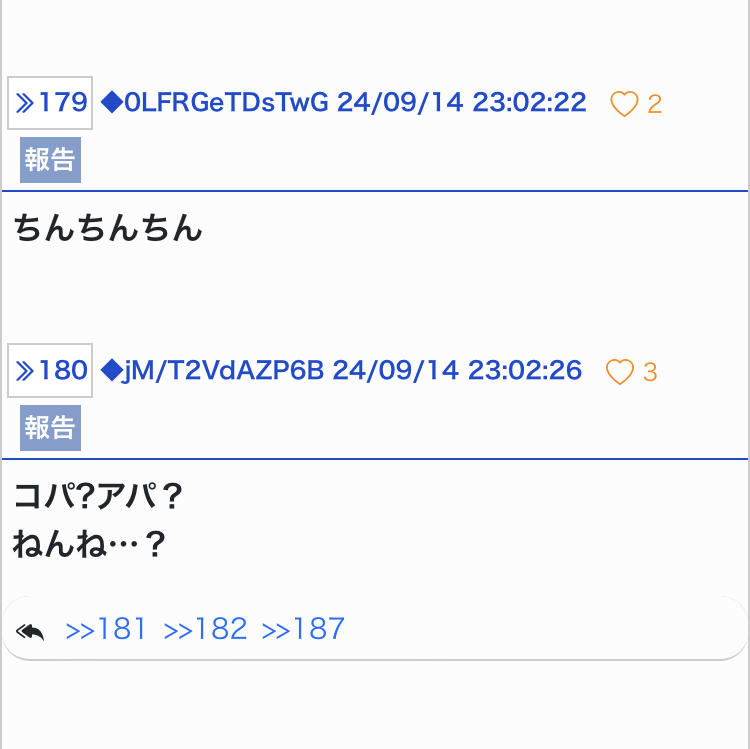Viewport: 750px width, 749px height.
Task: Tap the »179 post number button
Action: tap(51, 103)
